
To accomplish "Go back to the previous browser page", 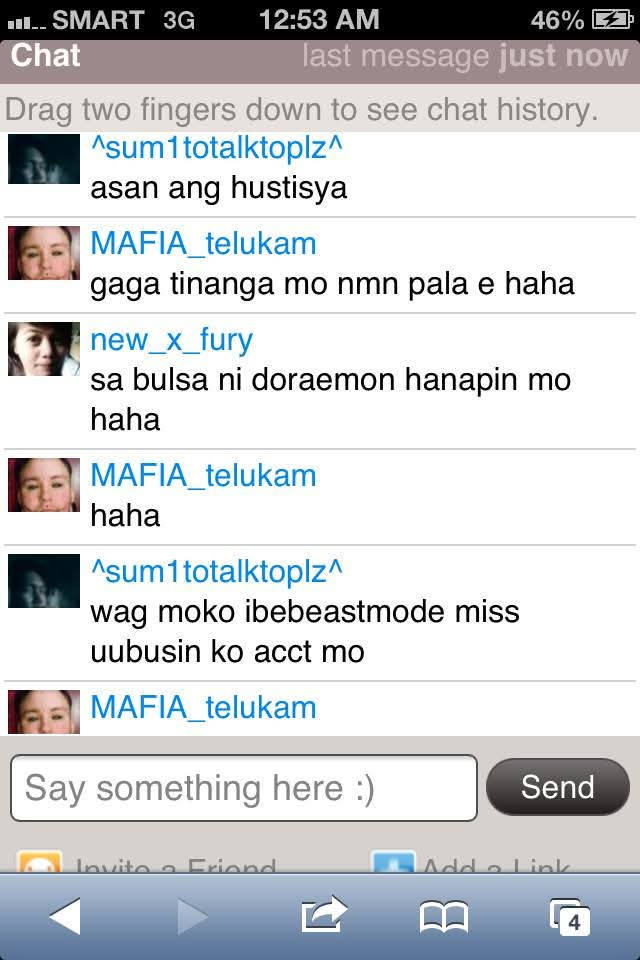I will (x=65, y=916).
